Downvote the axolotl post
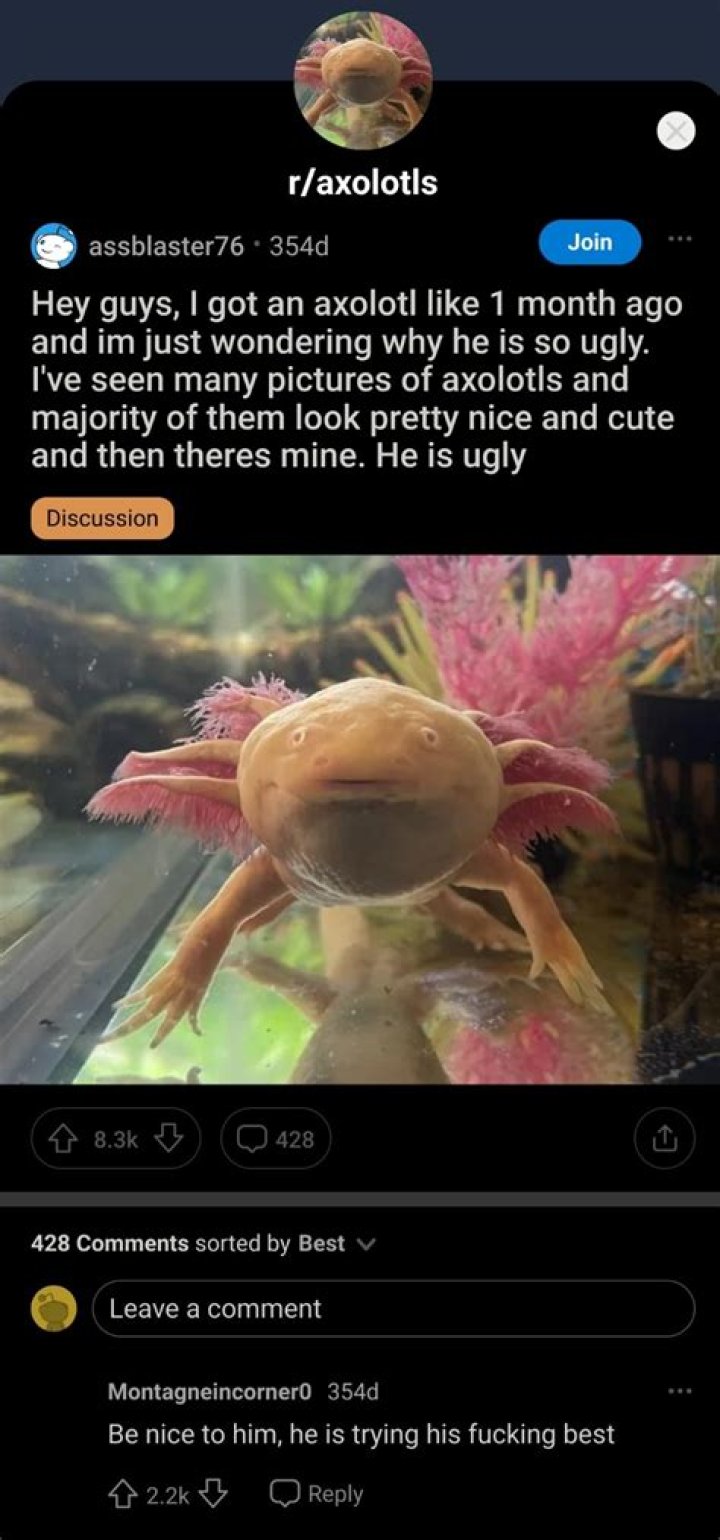720x1540 pixels. tap(171, 1138)
